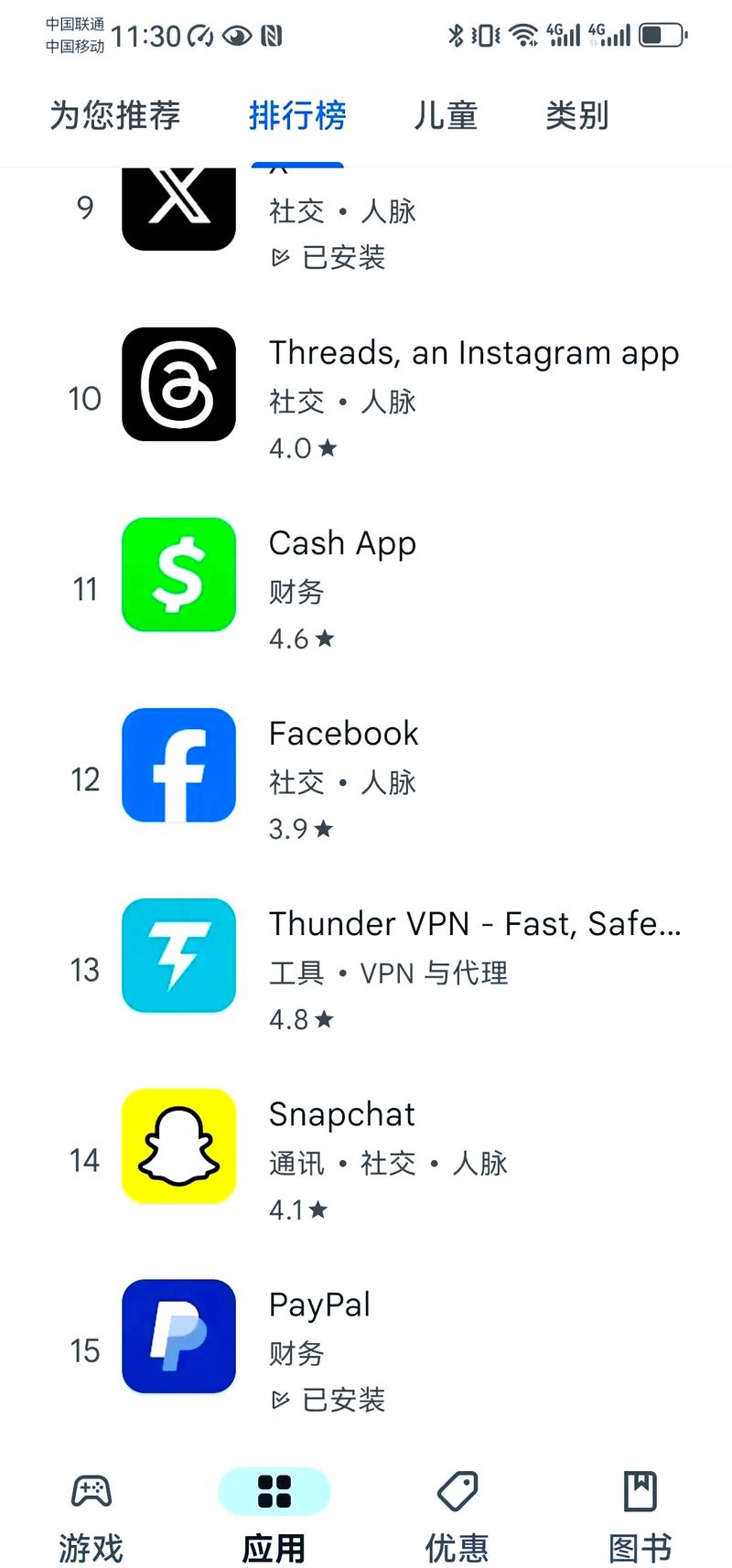732x1568 pixels.
Task: Tap the PayPal app icon
Action: click(x=178, y=1337)
